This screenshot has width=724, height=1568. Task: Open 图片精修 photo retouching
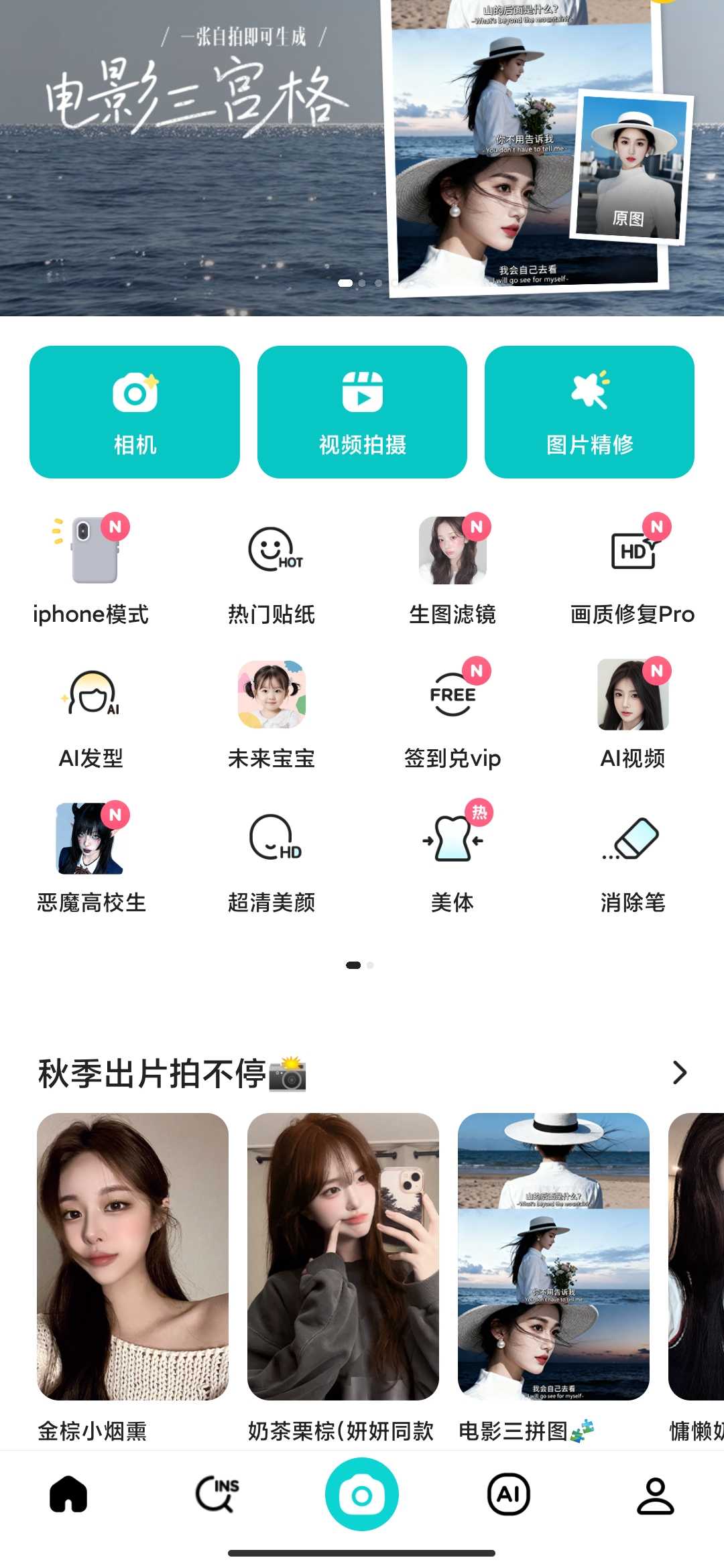(589, 411)
